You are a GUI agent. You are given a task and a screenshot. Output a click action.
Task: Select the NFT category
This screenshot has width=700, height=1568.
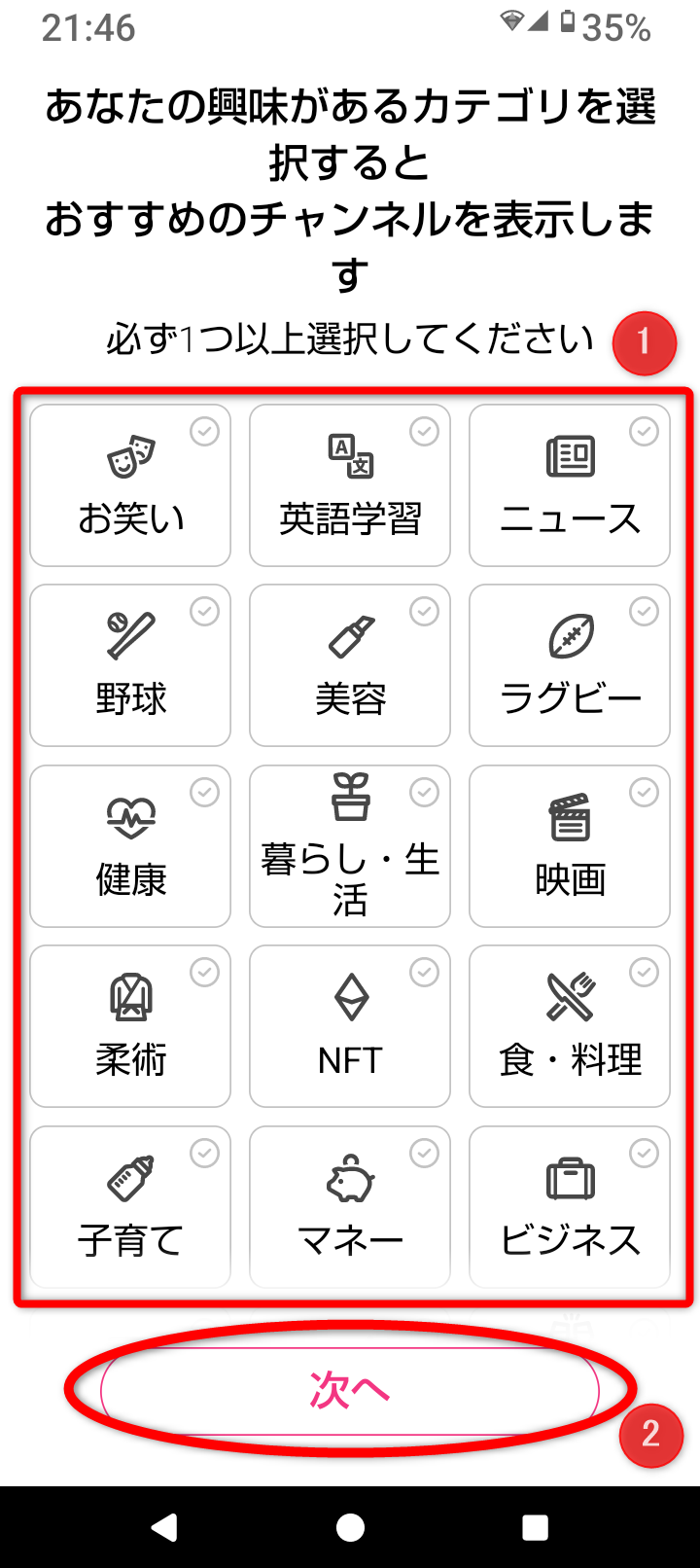350,1026
